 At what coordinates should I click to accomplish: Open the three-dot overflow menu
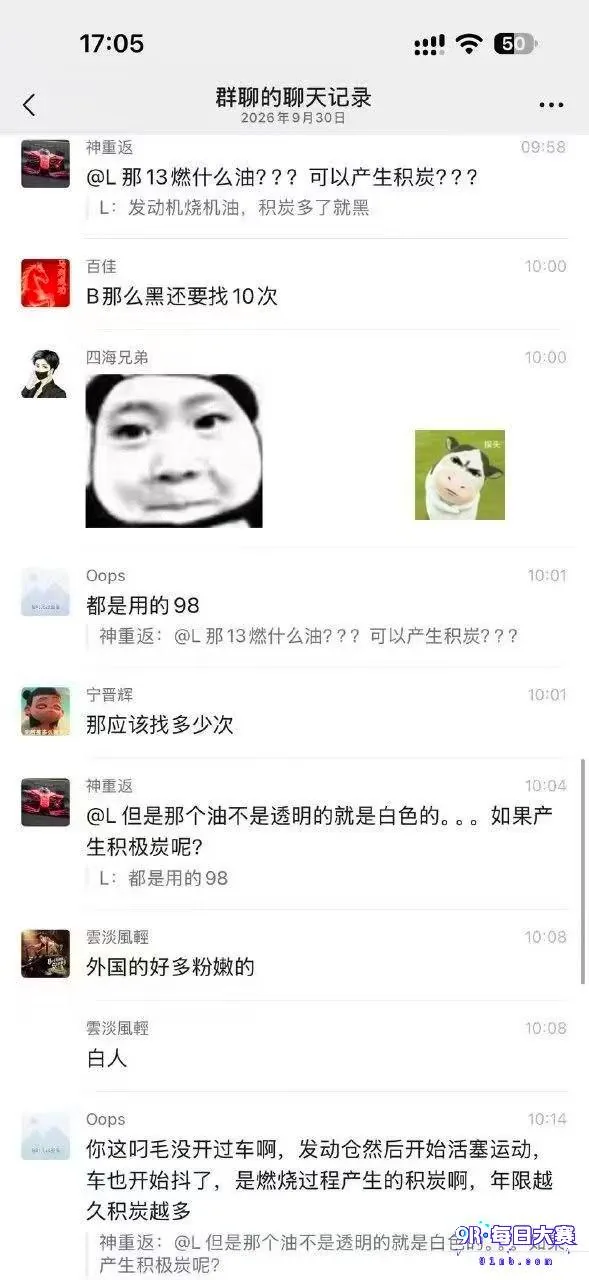click(551, 105)
